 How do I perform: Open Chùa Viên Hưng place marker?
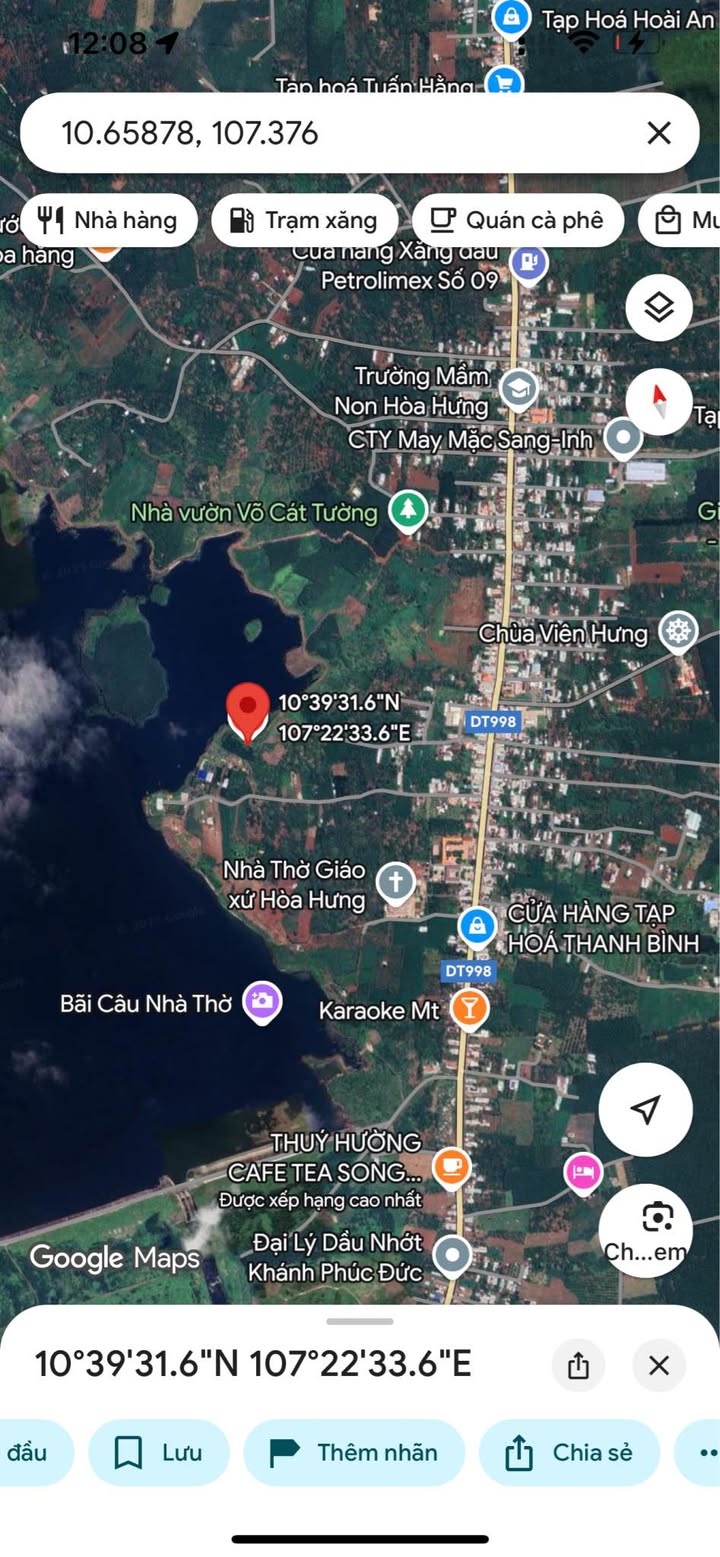[680, 632]
